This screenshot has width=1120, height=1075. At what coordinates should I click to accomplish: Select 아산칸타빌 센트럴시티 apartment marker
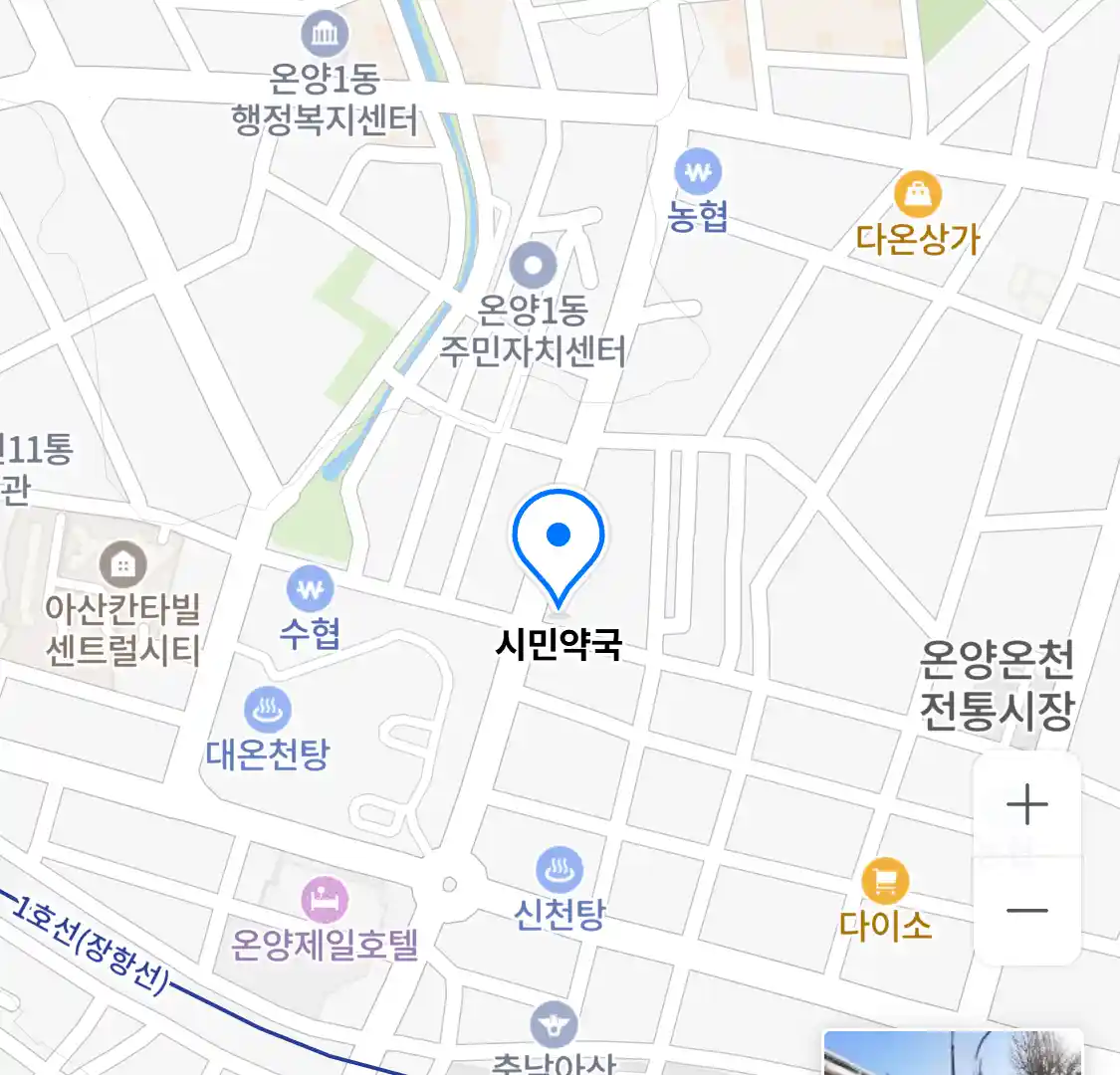coord(122,566)
